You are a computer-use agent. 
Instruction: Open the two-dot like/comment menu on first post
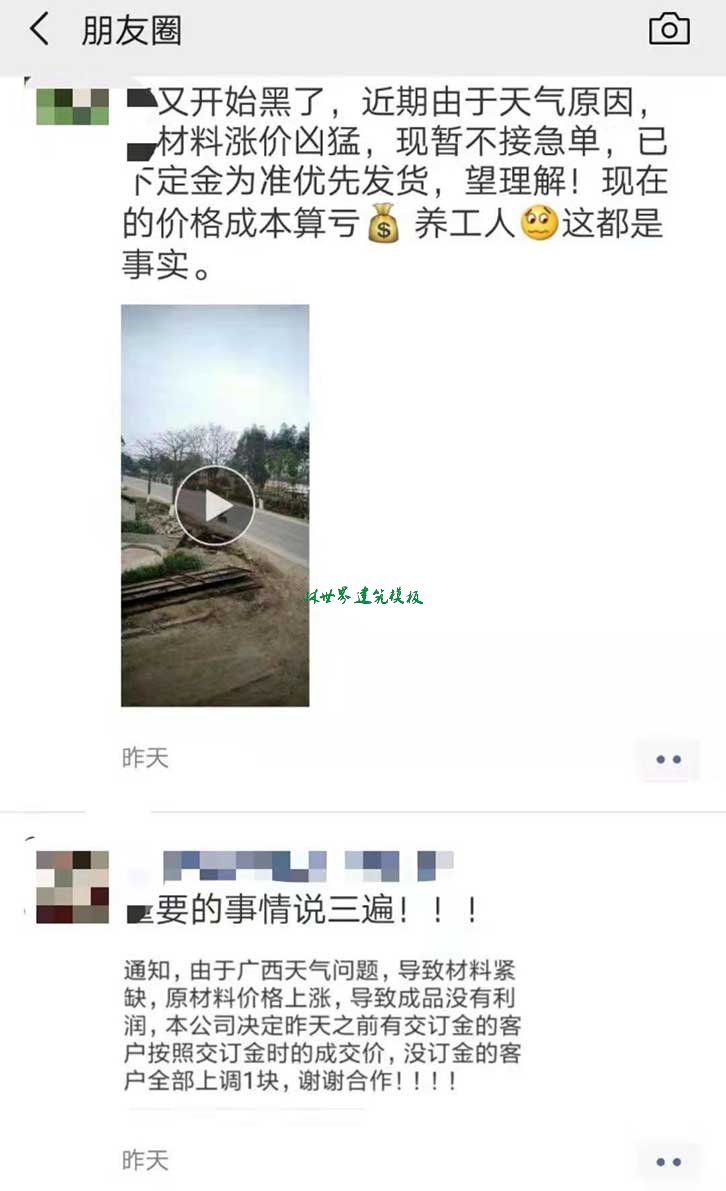click(670, 759)
